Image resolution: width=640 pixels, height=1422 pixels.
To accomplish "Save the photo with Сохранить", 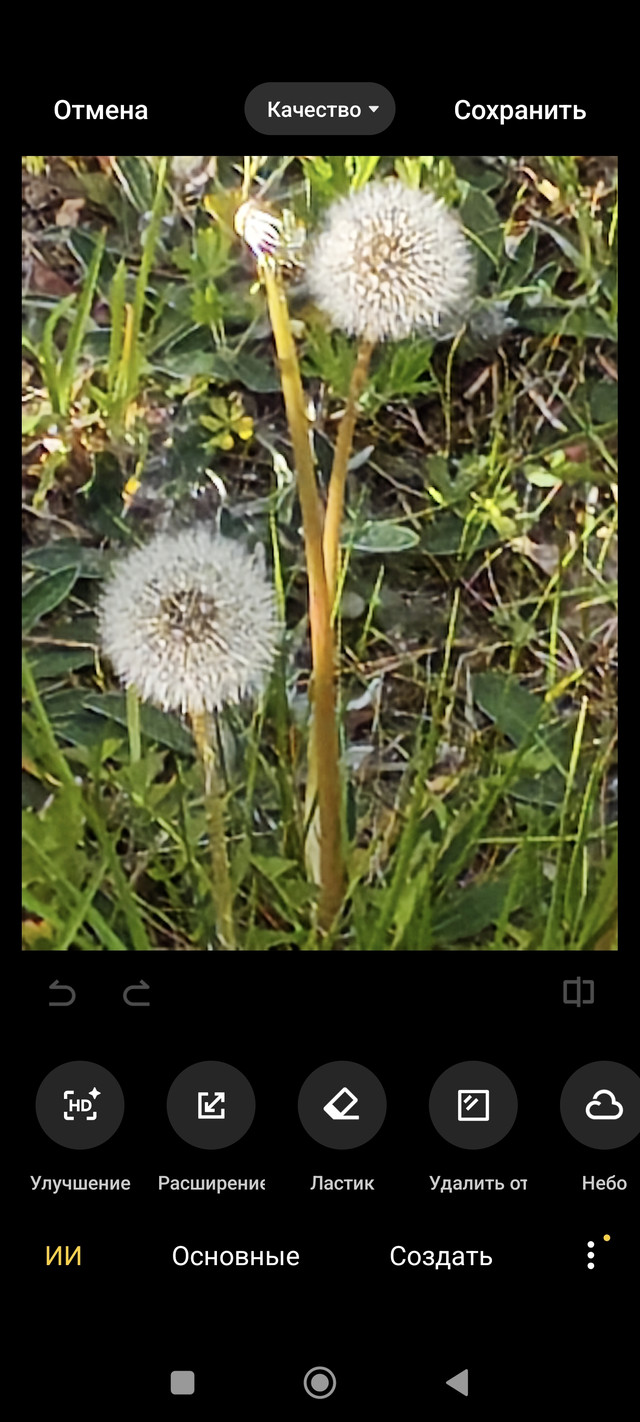I will [519, 110].
